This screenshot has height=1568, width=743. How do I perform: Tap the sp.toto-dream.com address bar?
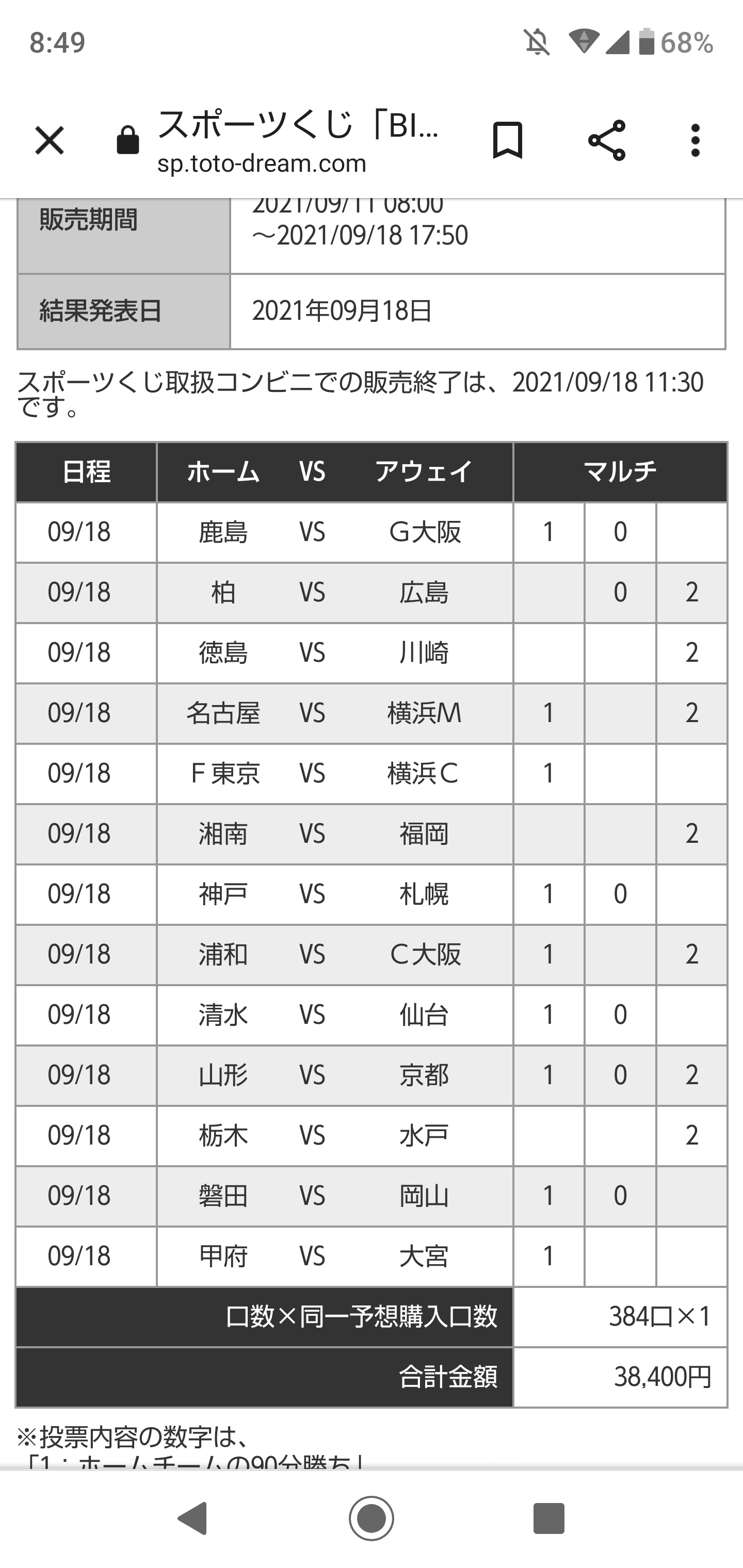(298, 141)
